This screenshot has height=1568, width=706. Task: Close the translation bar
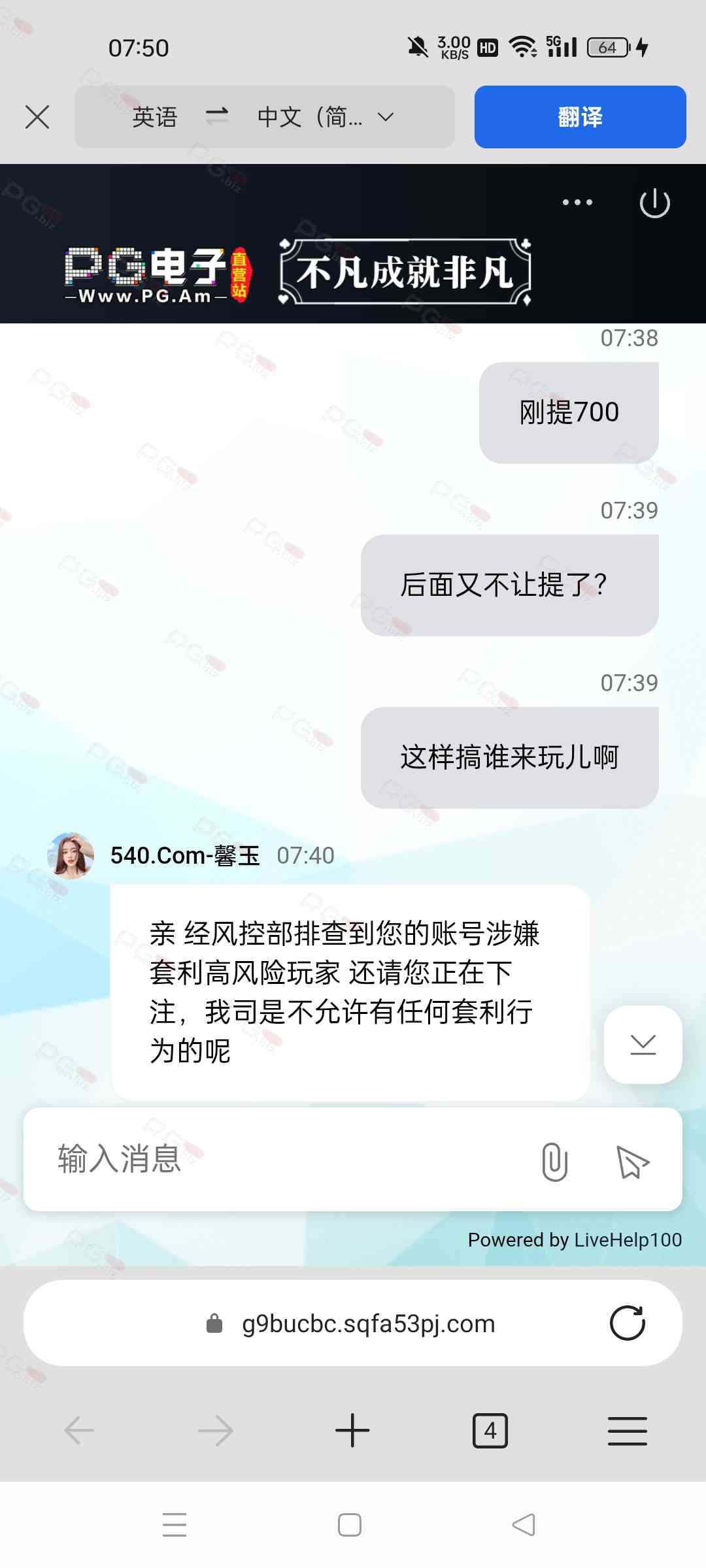pyautogui.click(x=37, y=118)
